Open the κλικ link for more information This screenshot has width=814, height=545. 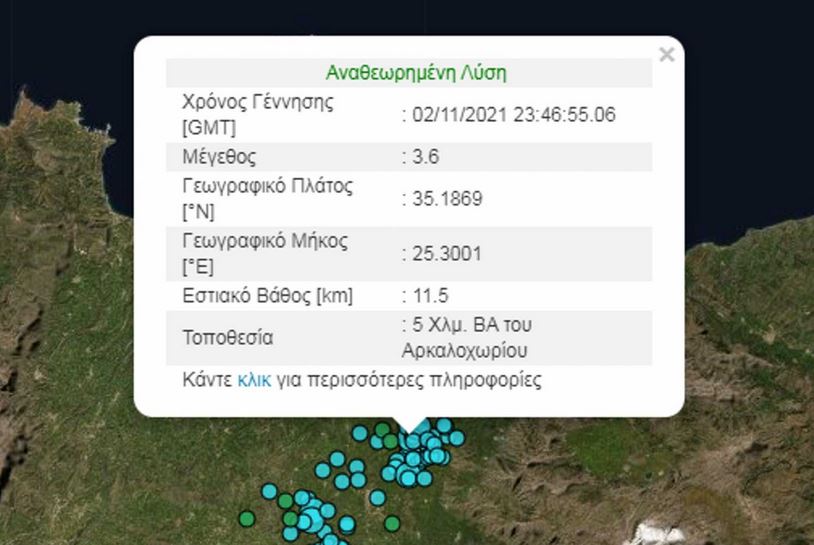click(x=253, y=381)
